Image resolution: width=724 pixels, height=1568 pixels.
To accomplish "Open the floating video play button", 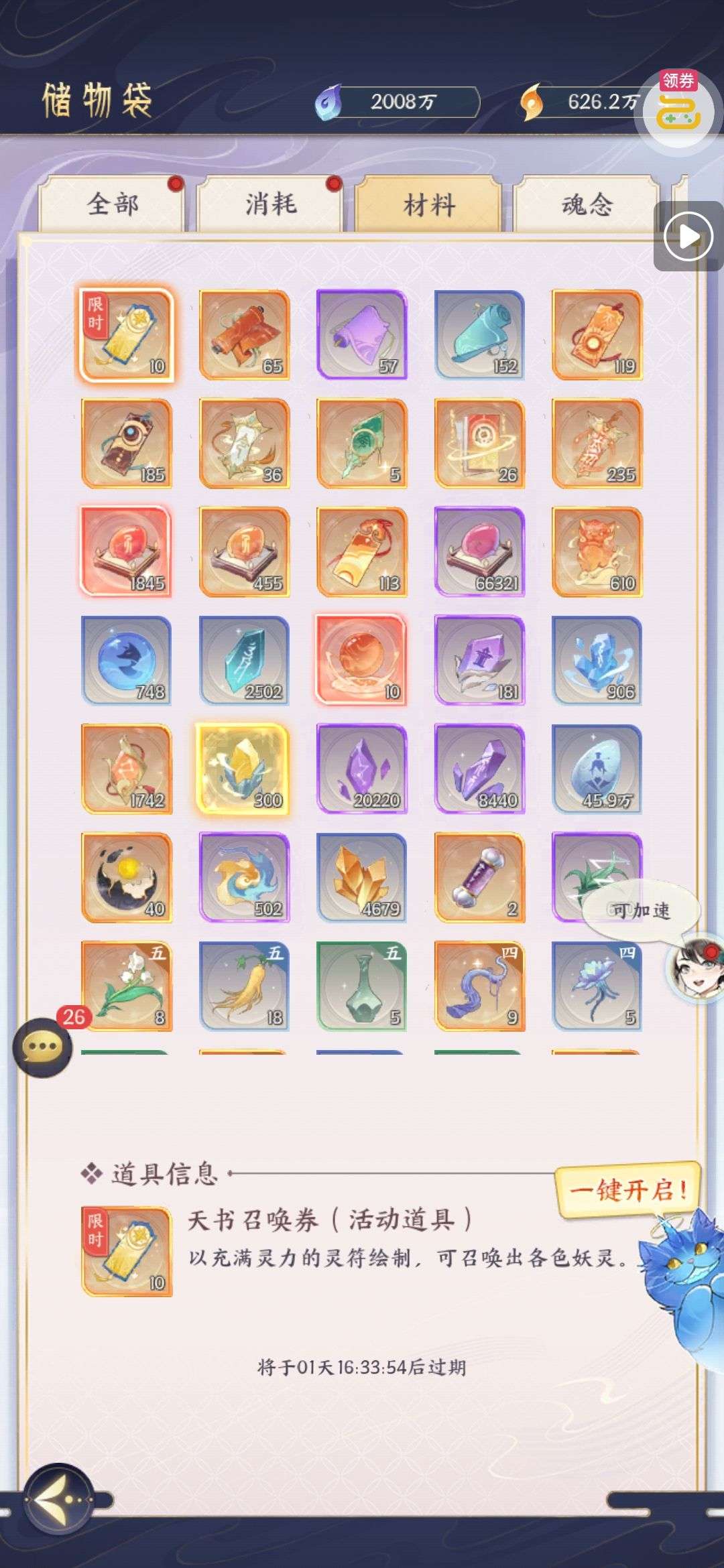I will point(687,237).
